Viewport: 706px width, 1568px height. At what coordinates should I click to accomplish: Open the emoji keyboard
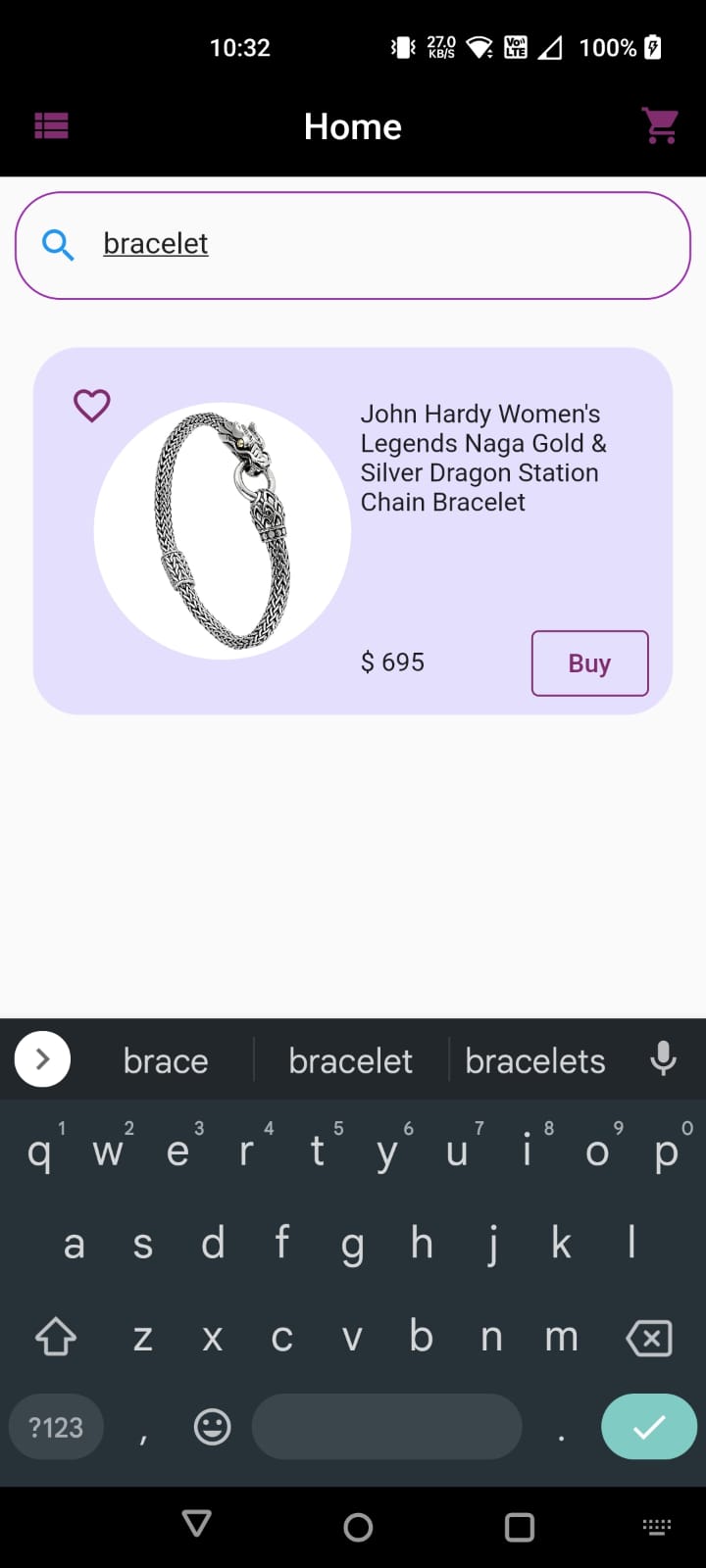[x=212, y=1427]
